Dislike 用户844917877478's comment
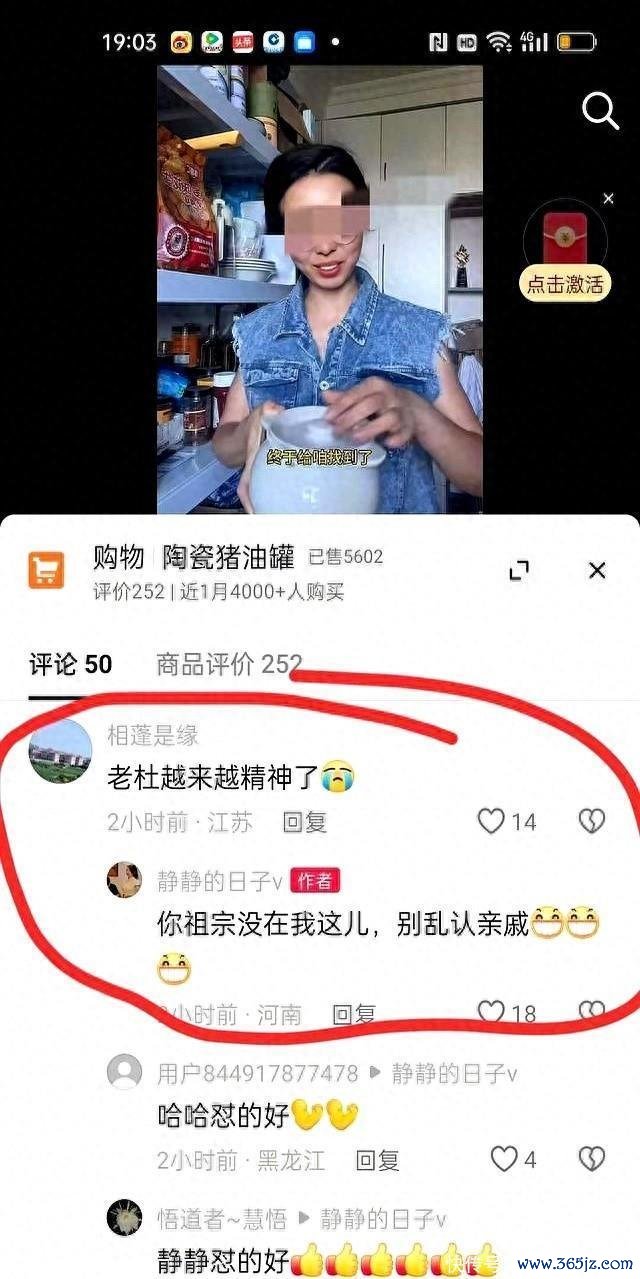The width and height of the screenshot is (640, 1279). tap(592, 1159)
